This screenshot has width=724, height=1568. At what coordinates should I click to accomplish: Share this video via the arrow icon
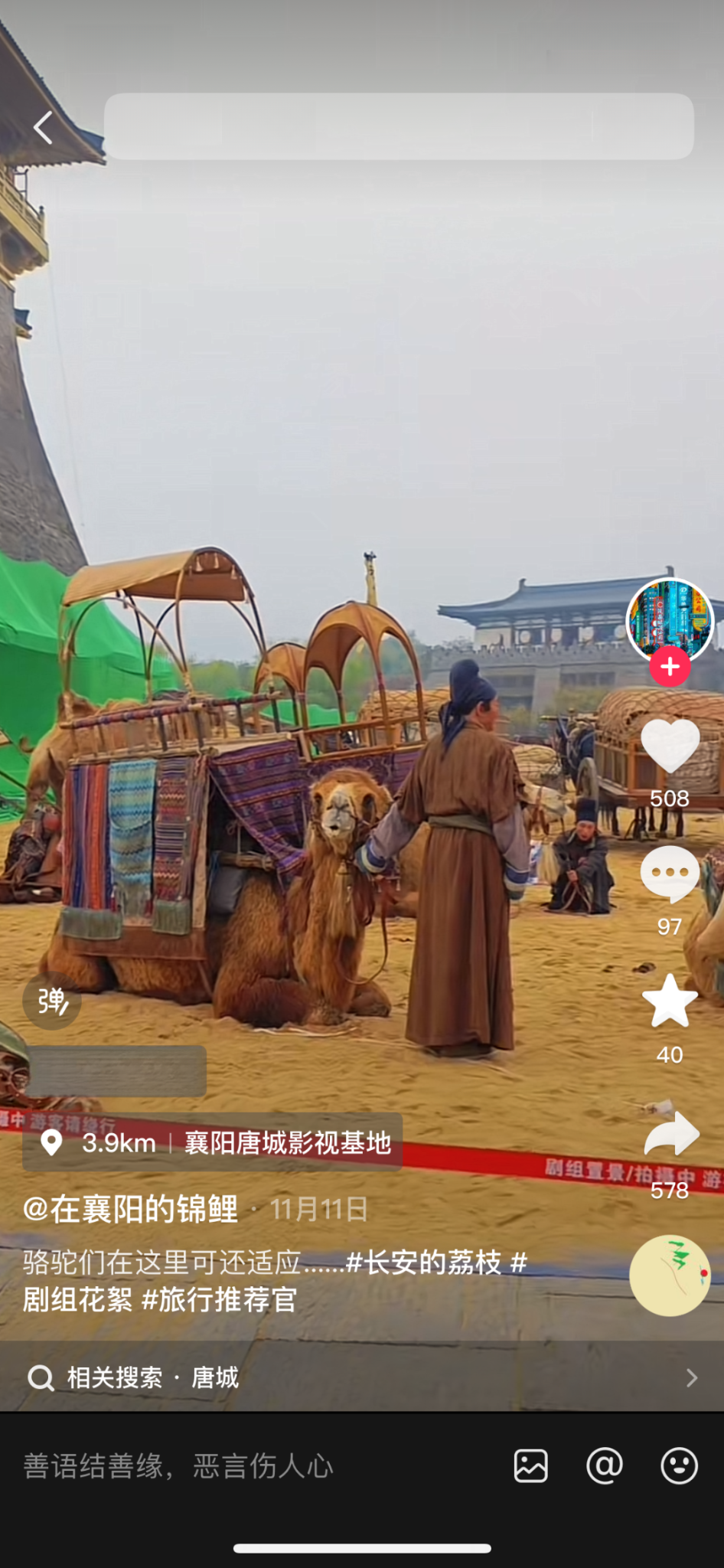coord(671,1135)
